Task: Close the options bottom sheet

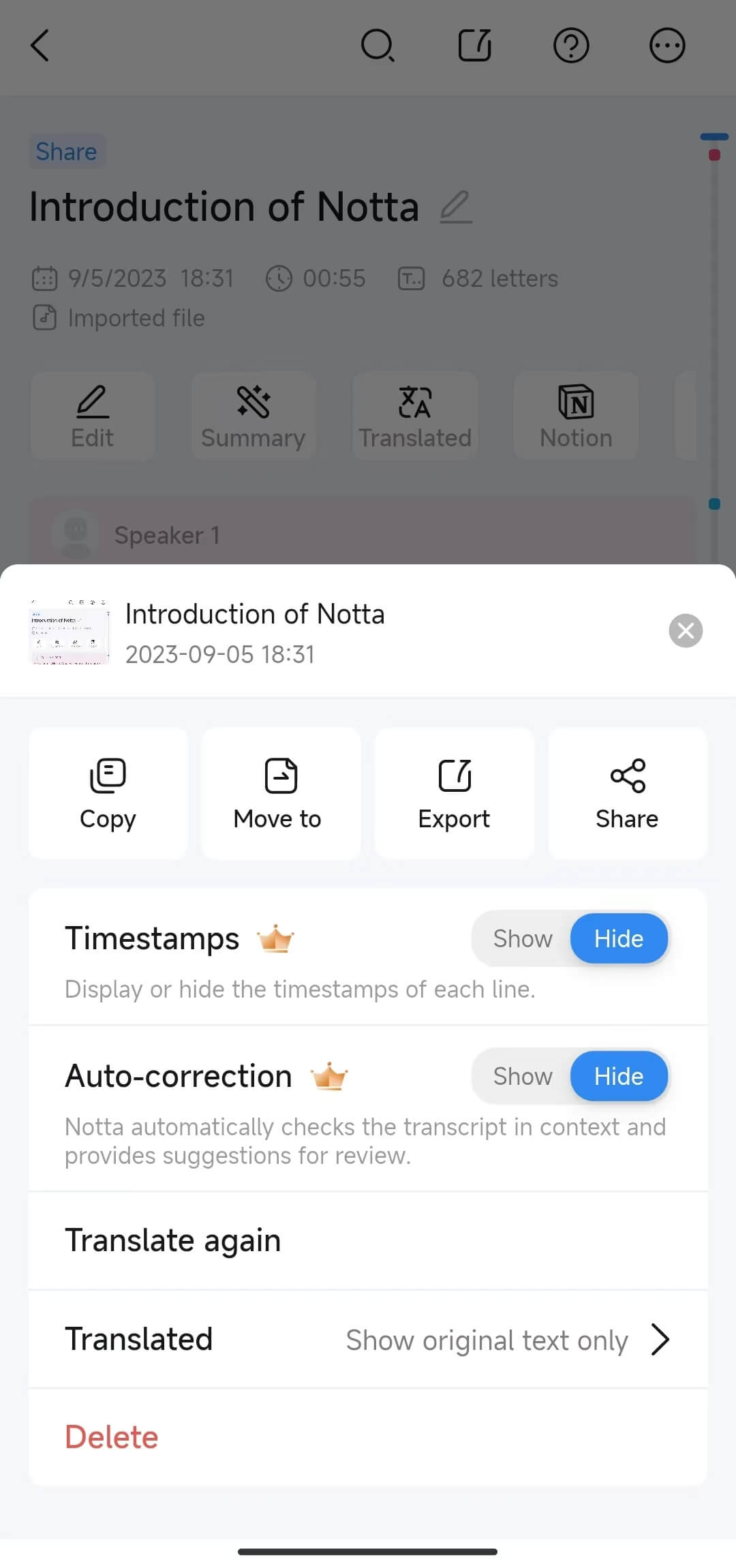Action: [x=686, y=630]
